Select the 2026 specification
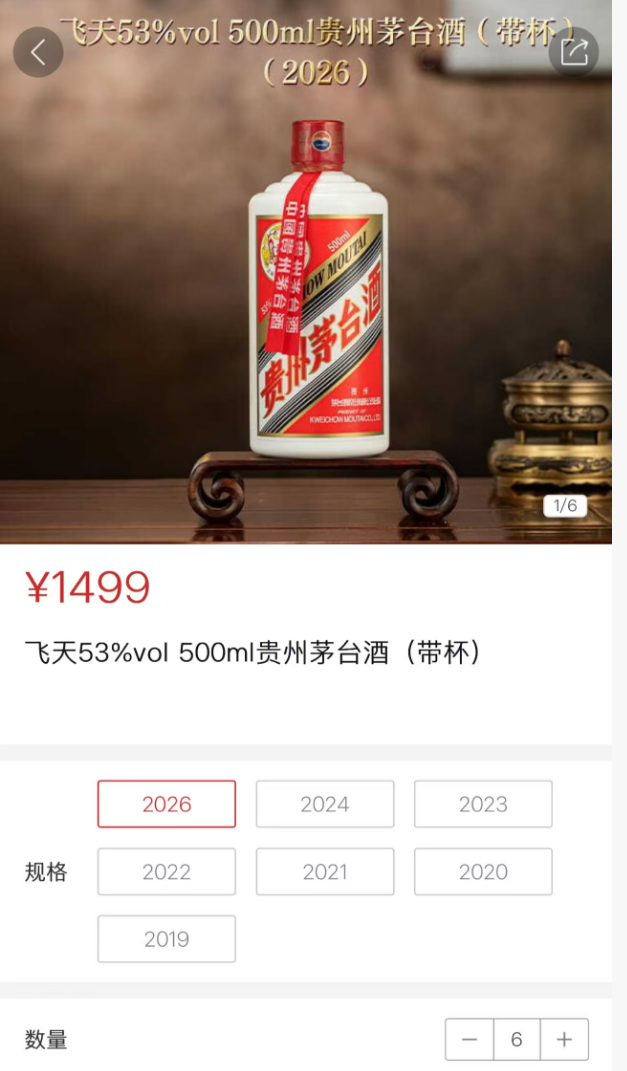 pos(167,804)
